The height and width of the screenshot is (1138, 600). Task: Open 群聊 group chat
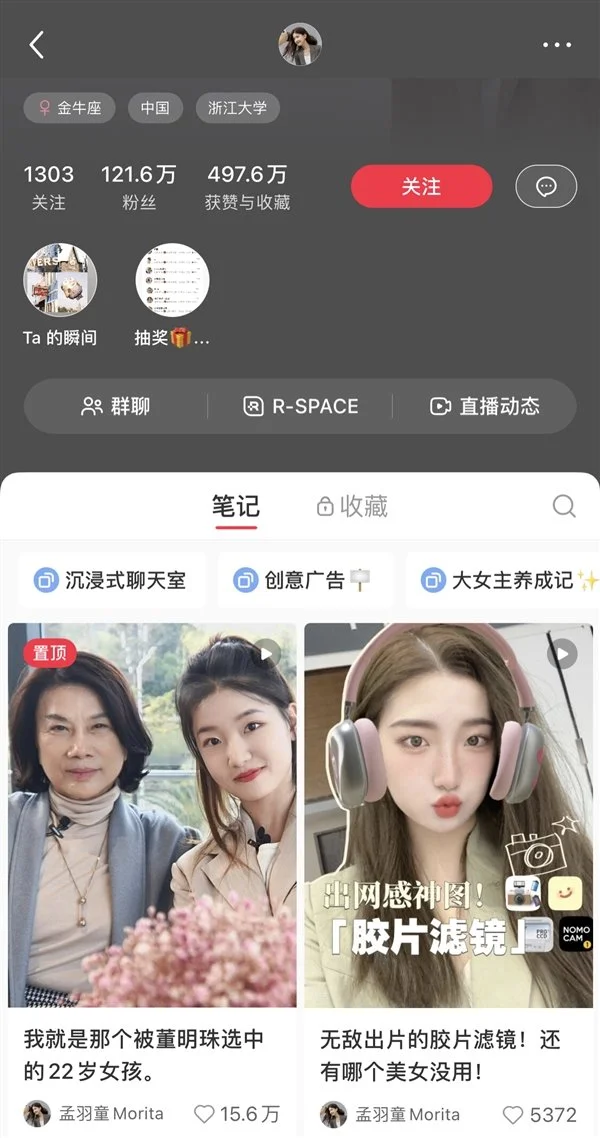[x=116, y=406]
